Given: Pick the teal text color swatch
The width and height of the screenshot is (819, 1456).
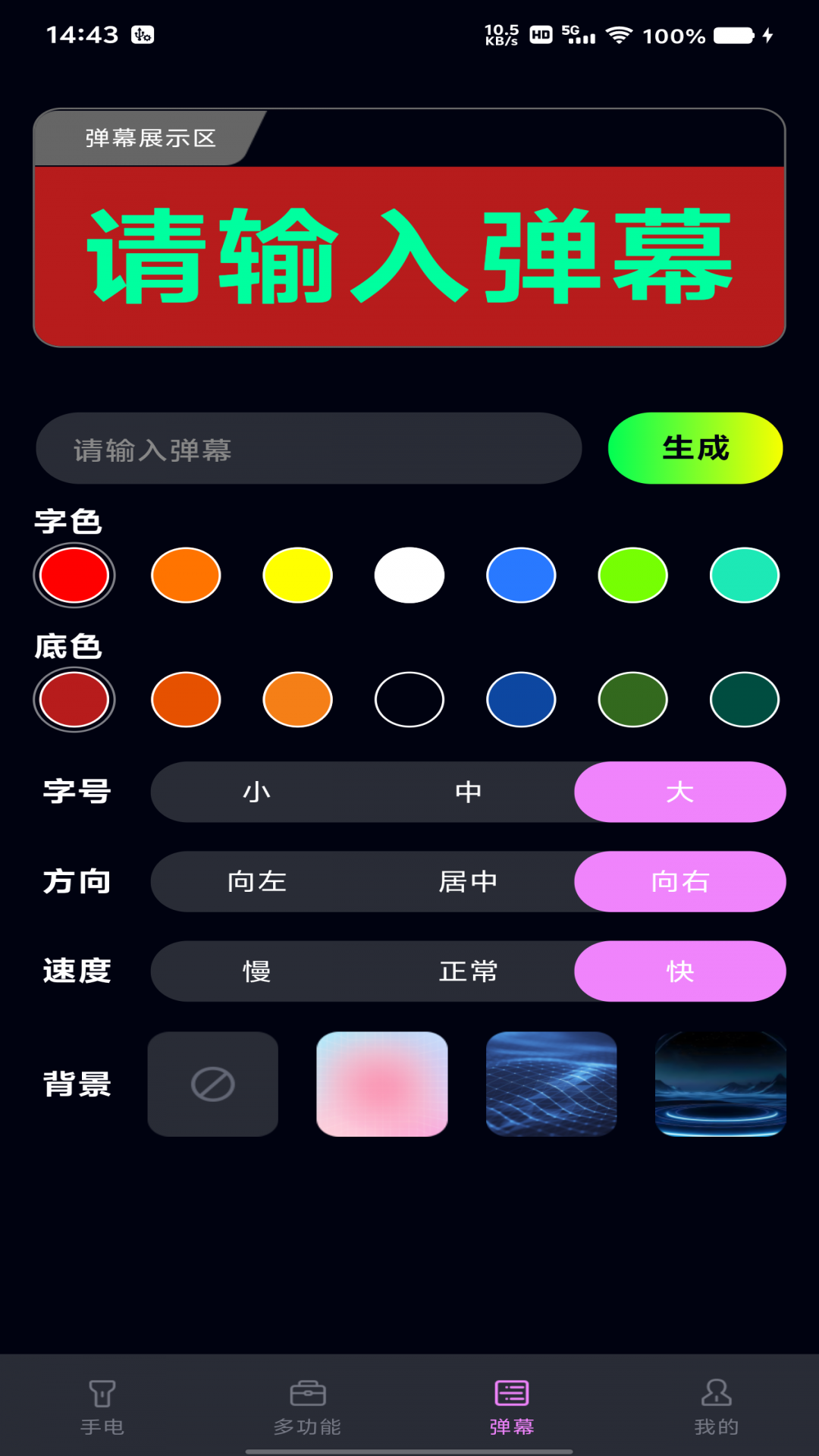Looking at the screenshot, I should pyautogui.click(x=744, y=575).
